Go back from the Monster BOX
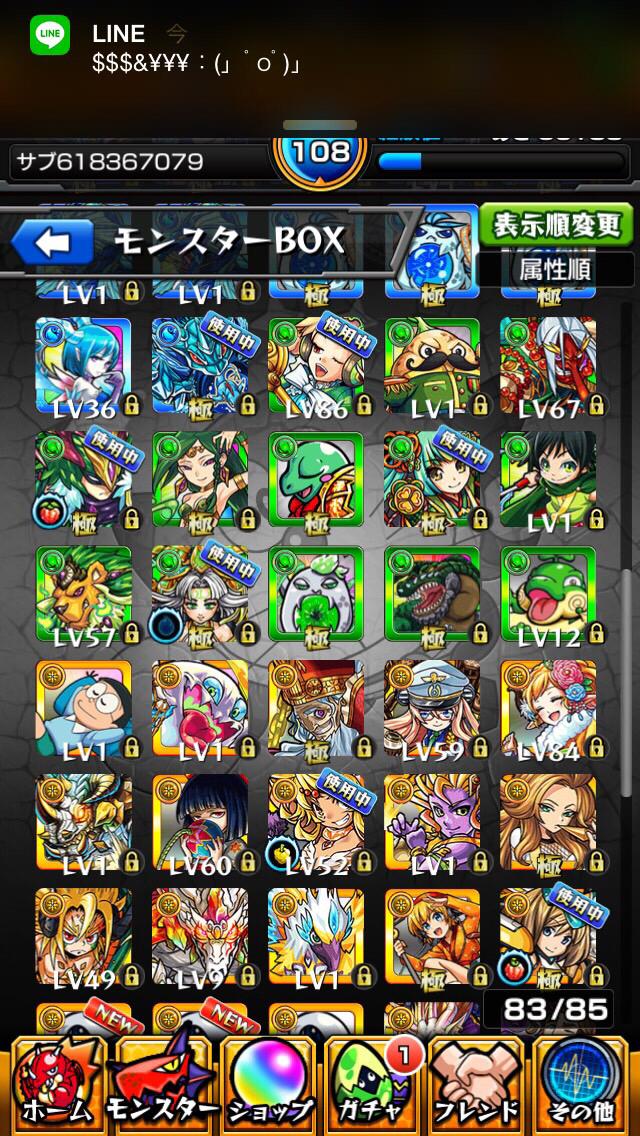The image size is (640, 1136). coord(52,241)
